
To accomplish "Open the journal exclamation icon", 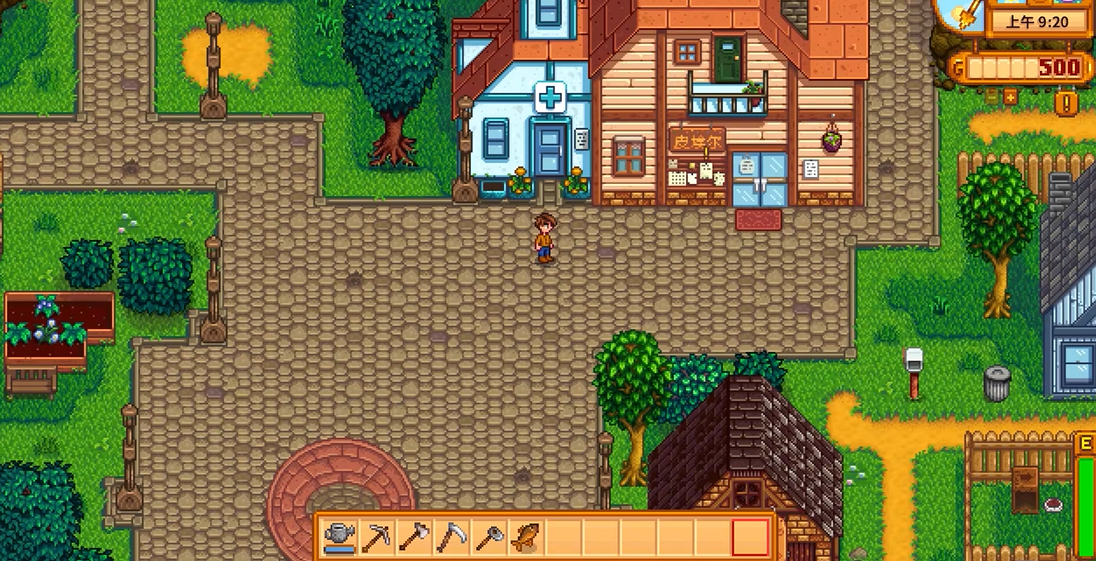I will click(1067, 102).
